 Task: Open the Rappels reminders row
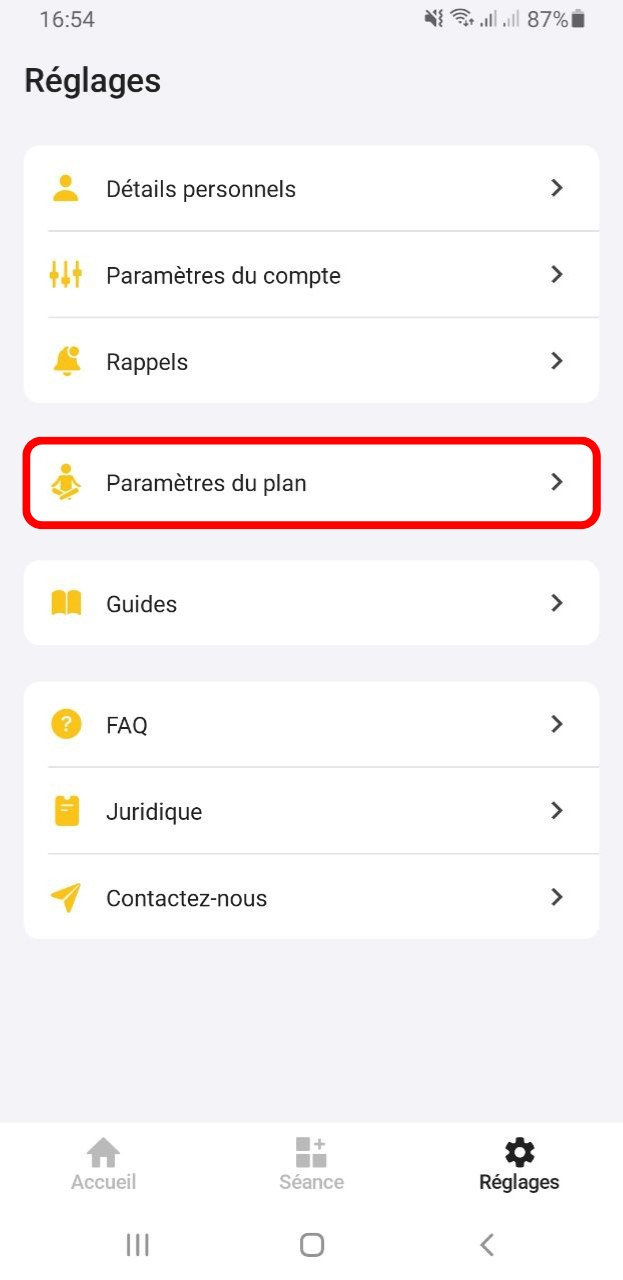point(311,361)
